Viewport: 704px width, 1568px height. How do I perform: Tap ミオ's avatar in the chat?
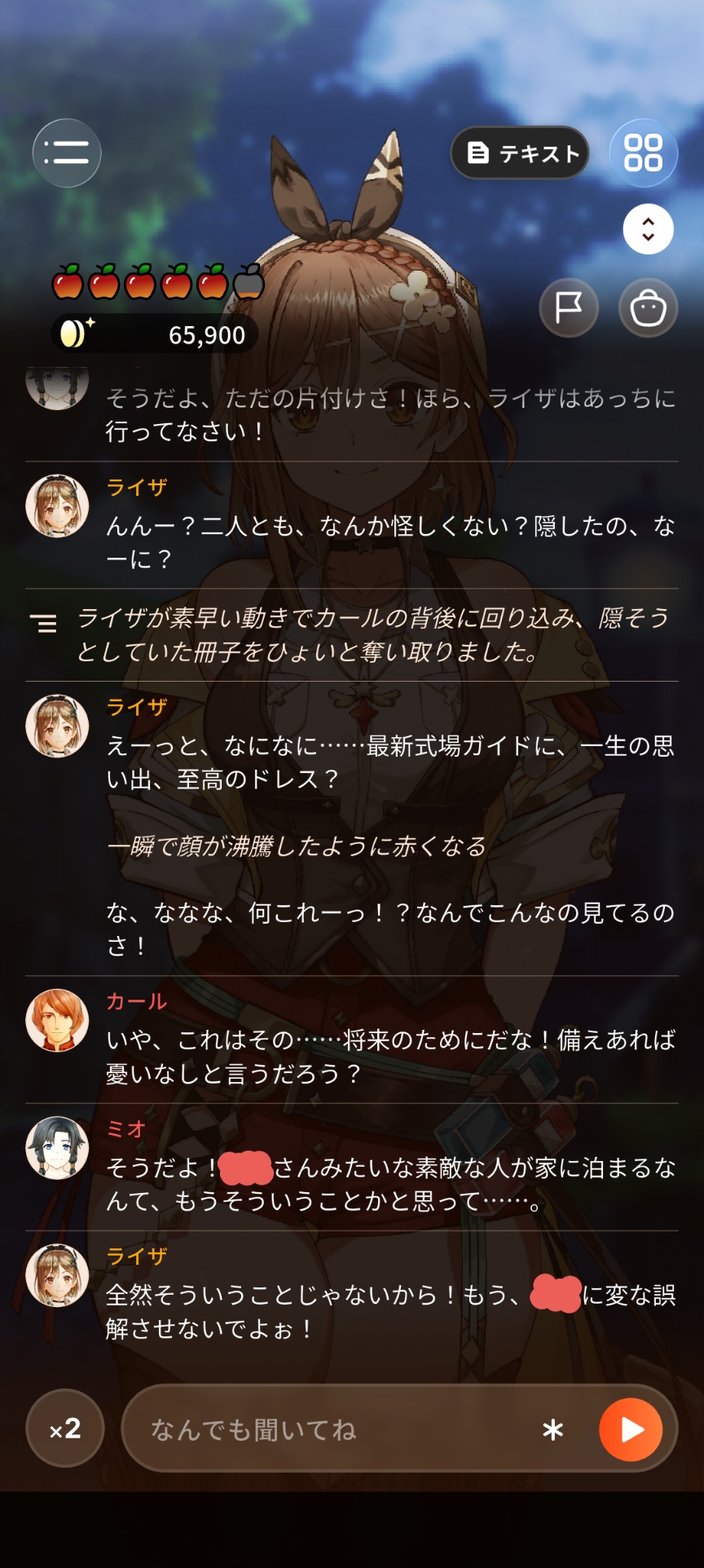click(57, 1147)
